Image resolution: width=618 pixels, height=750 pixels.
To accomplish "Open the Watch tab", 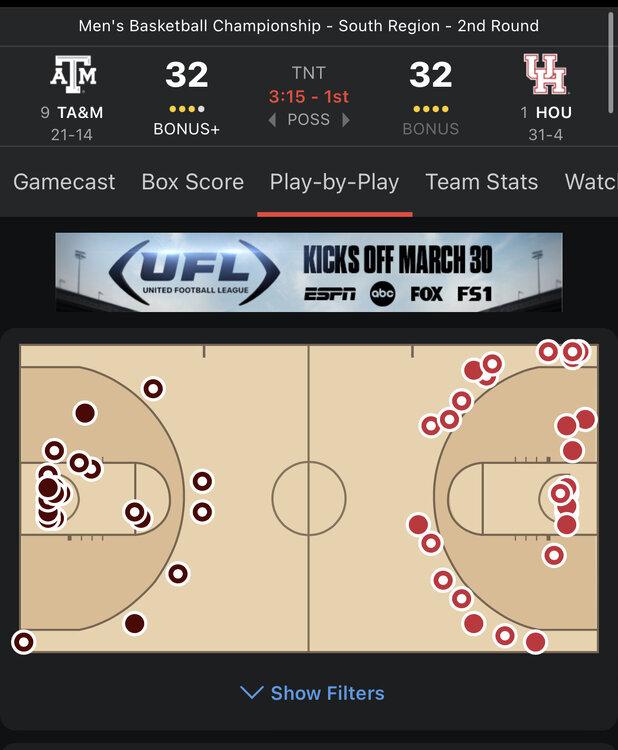I will pos(590,182).
